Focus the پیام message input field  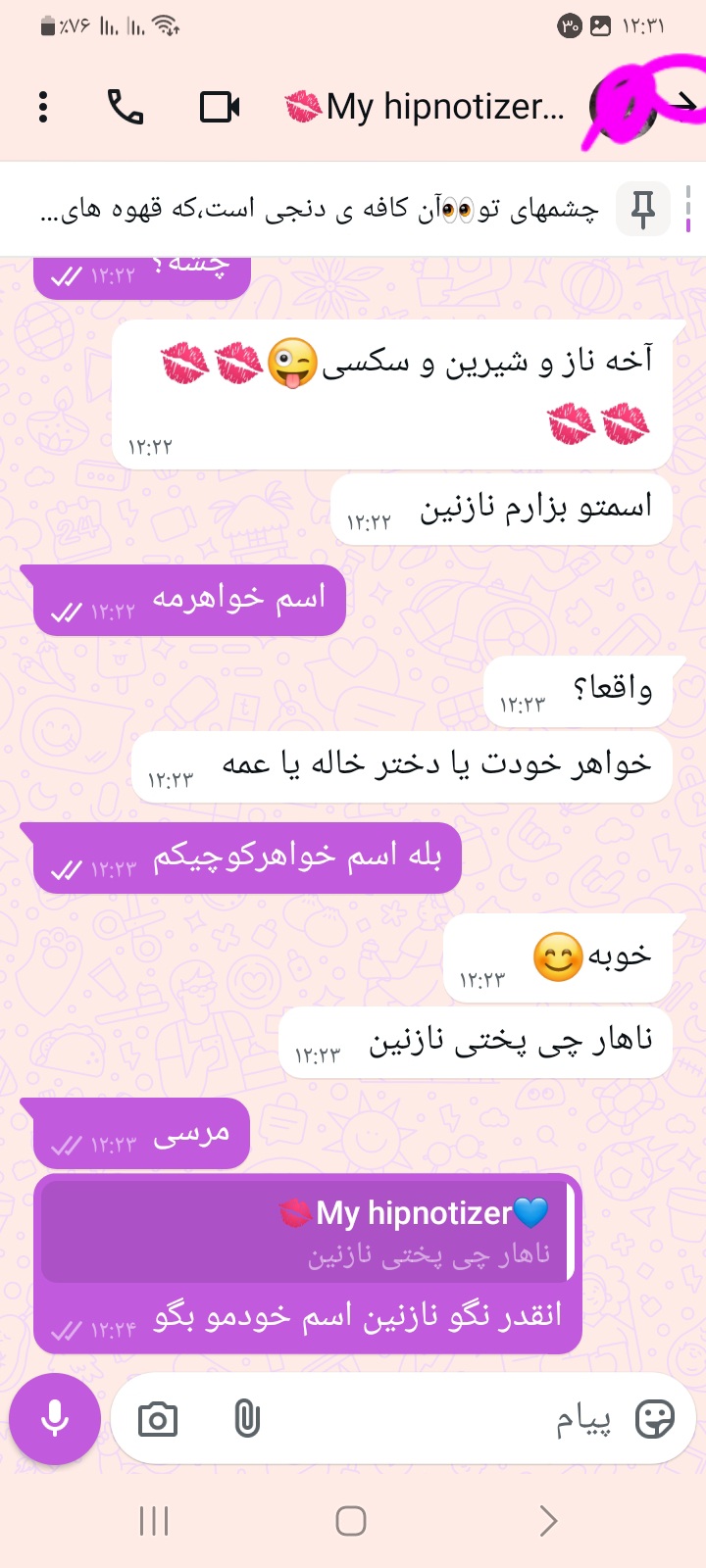(441, 1419)
